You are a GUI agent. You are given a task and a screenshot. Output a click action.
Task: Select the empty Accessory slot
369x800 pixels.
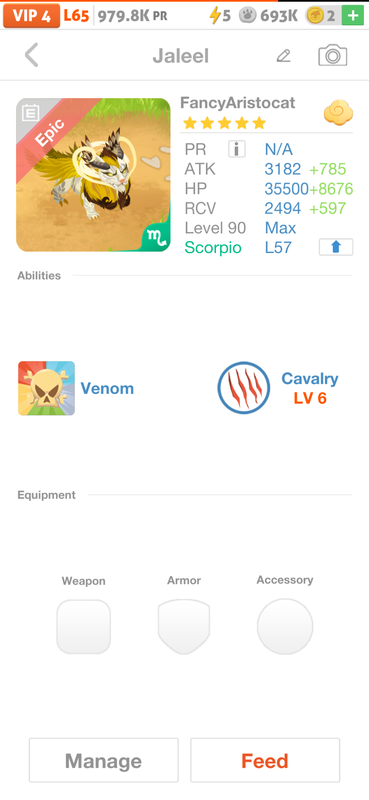285,627
